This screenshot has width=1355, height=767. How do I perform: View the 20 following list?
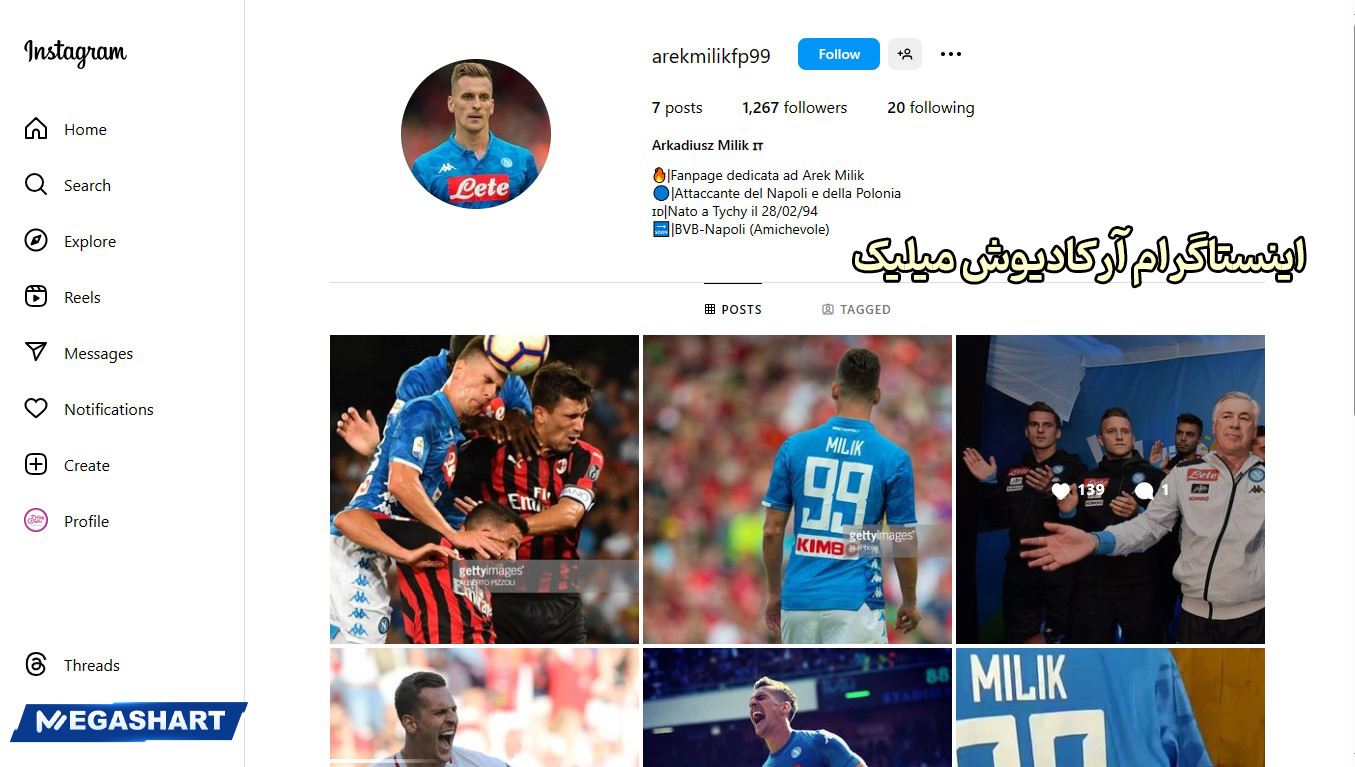pos(930,108)
